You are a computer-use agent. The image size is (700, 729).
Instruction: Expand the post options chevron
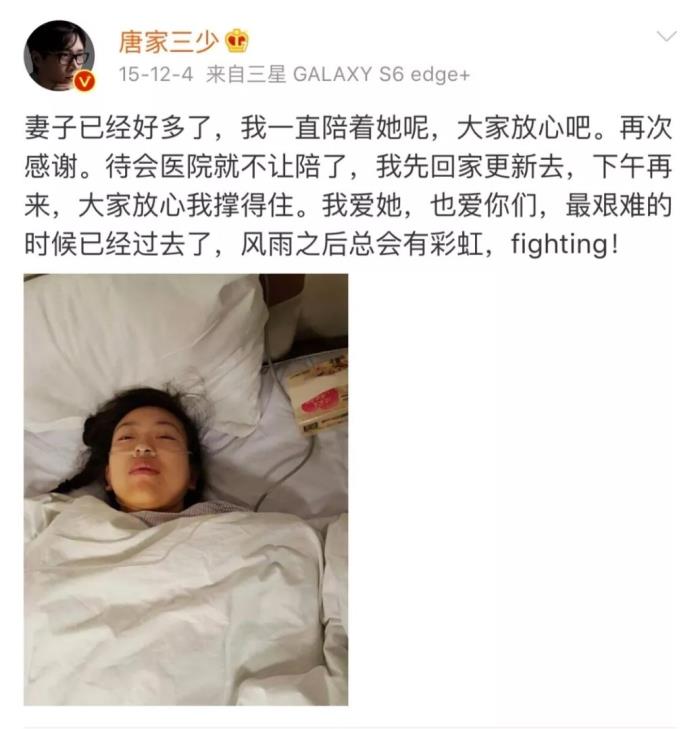pyautogui.click(x=665, y=38)
